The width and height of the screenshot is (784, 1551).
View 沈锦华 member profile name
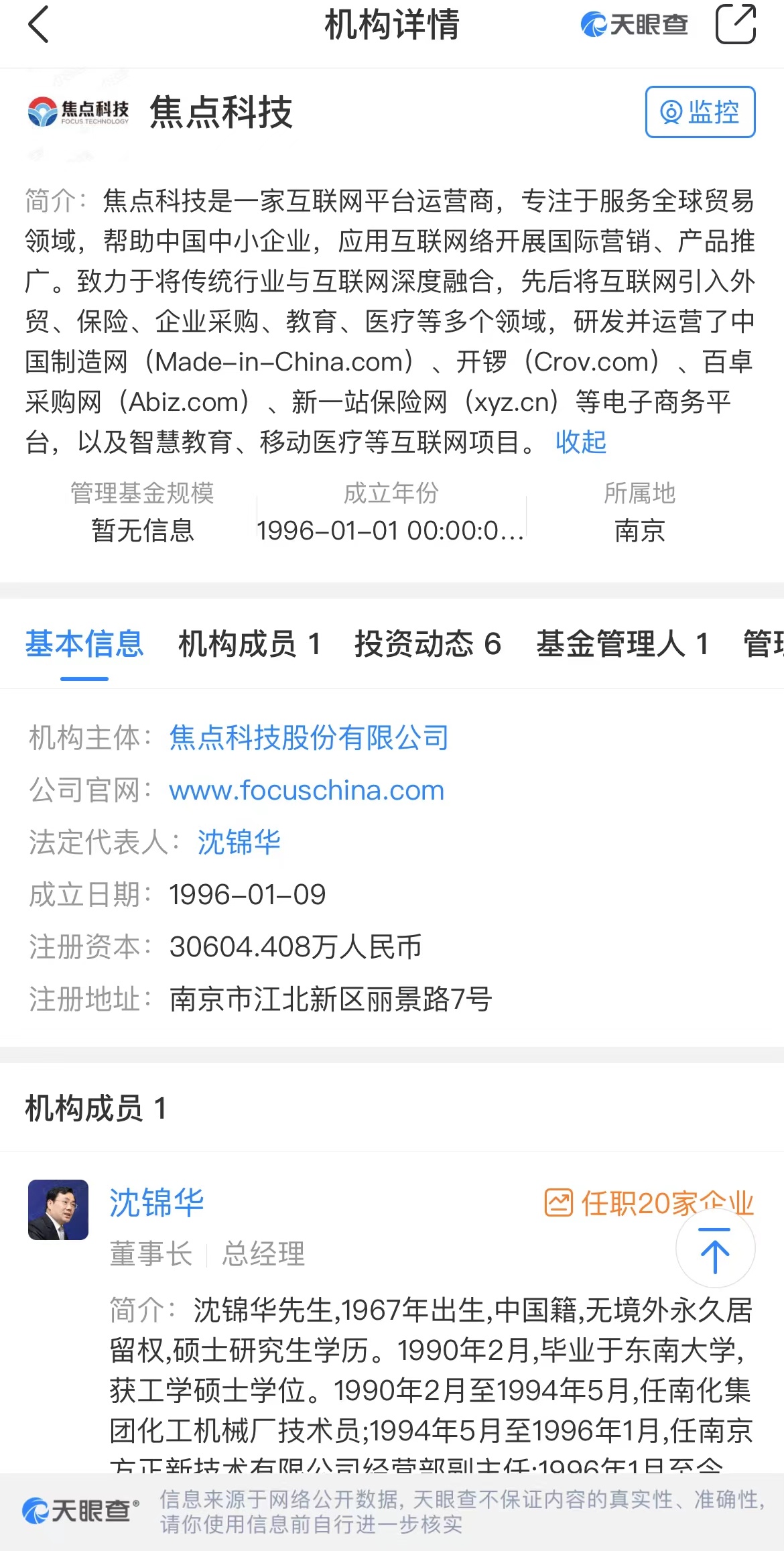pos(157,1203)
